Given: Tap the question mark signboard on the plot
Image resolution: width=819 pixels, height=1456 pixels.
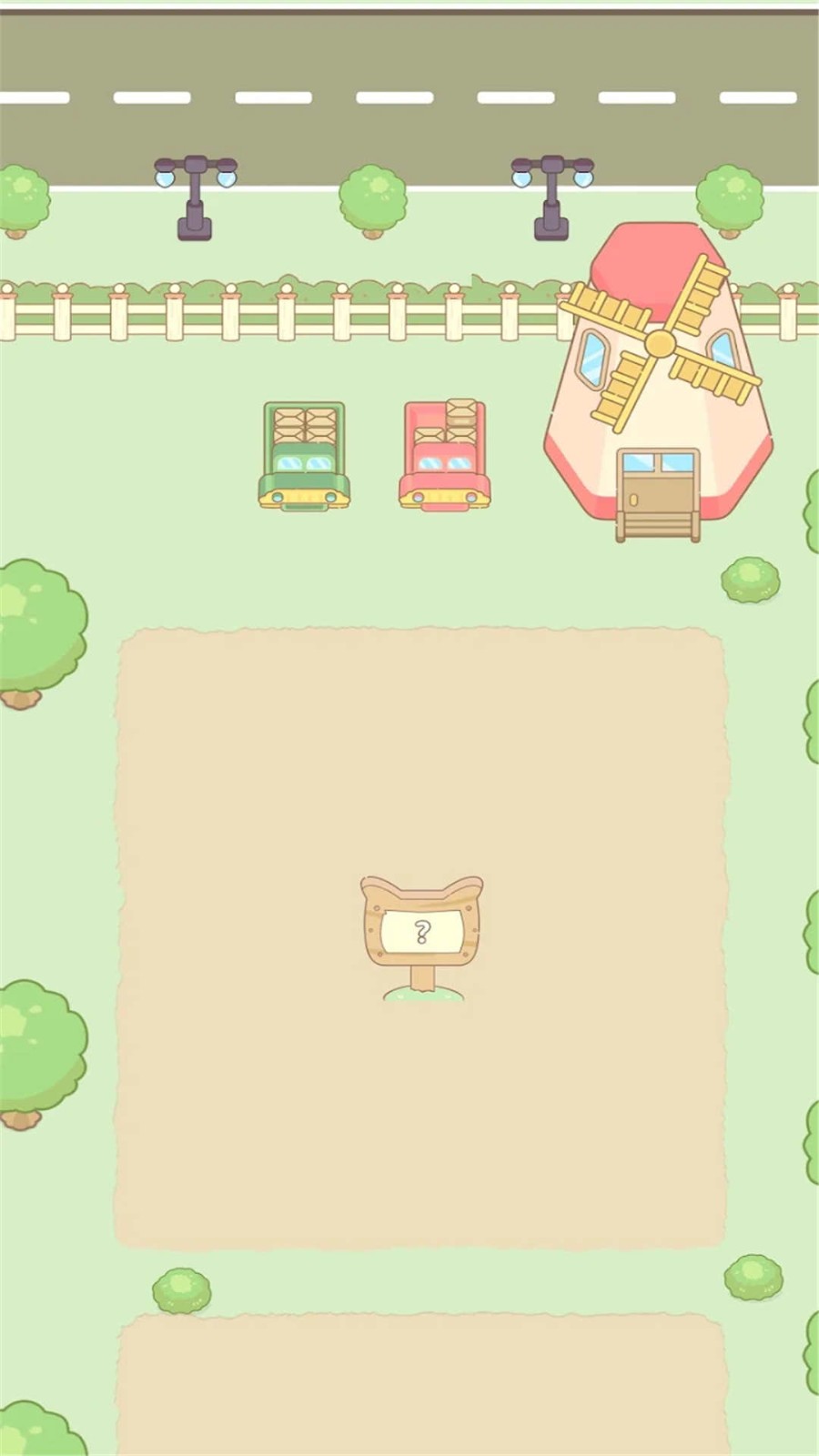Looking at the screenshot, I should click(x=422, y=933).
